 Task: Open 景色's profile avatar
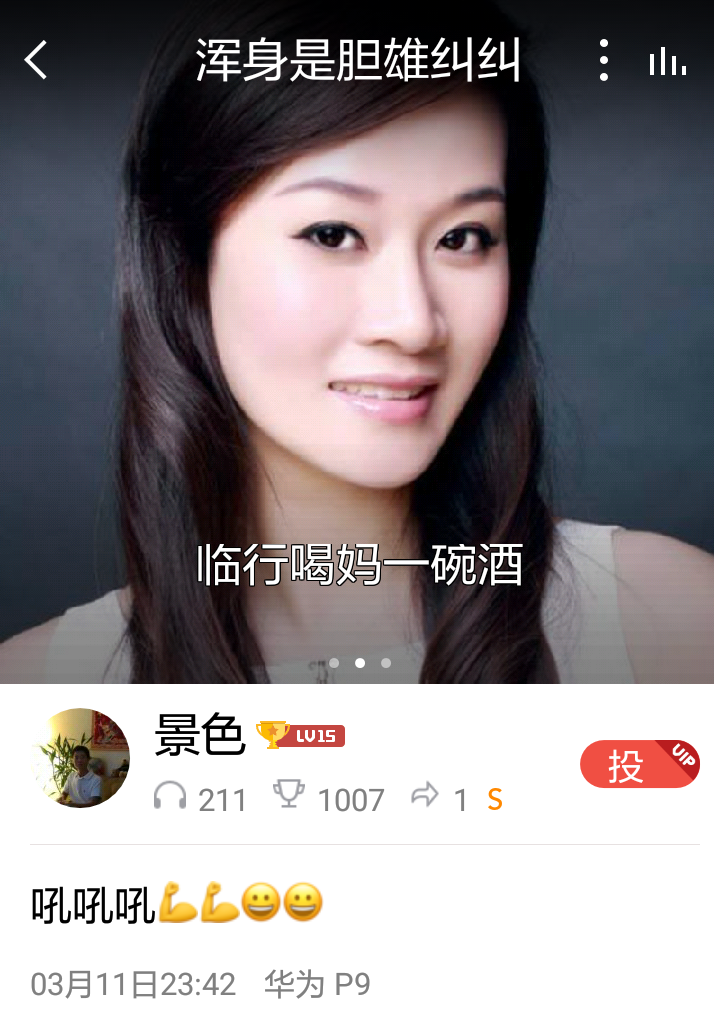(81, 758)
